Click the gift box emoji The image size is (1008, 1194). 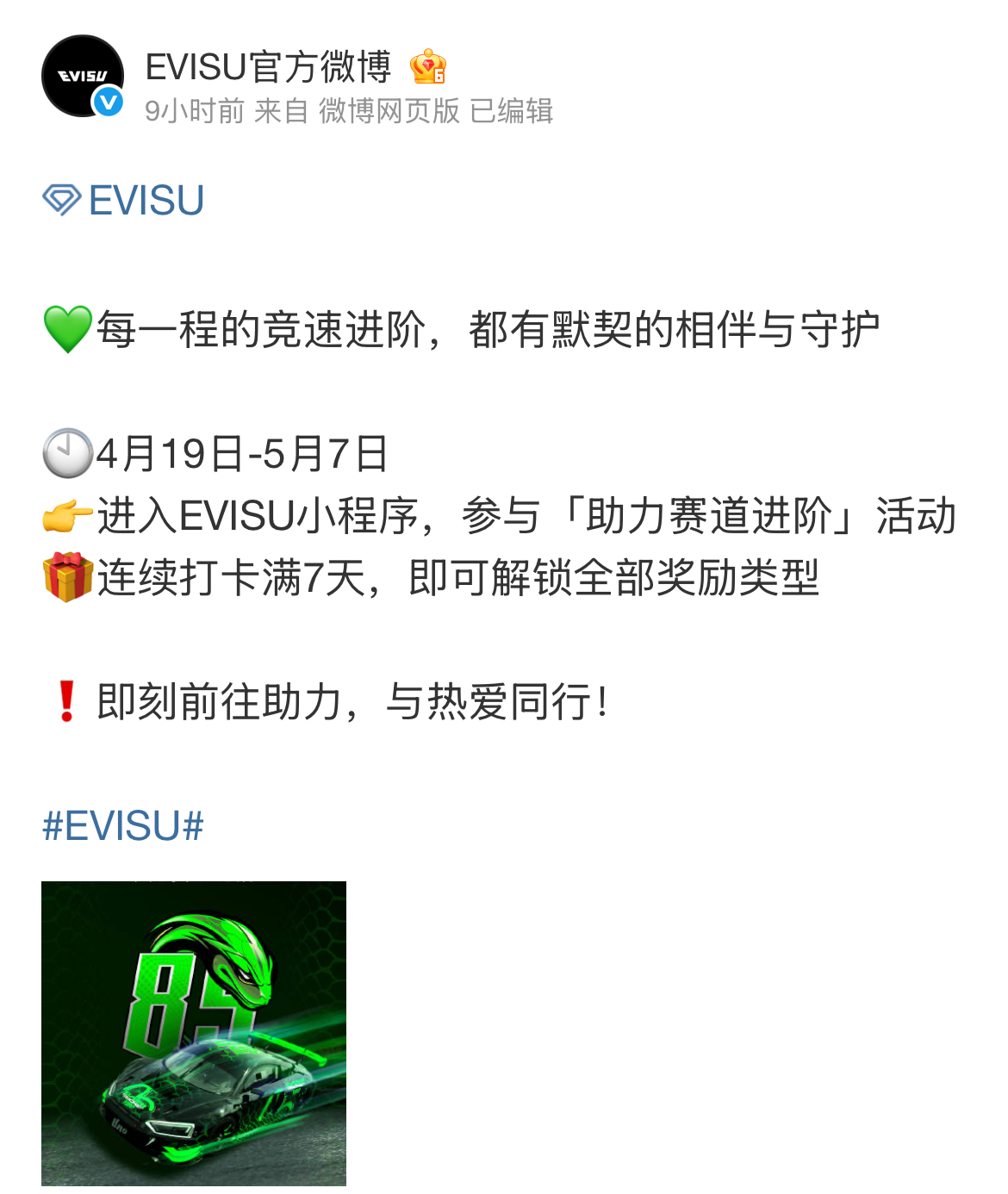(68, 577)
